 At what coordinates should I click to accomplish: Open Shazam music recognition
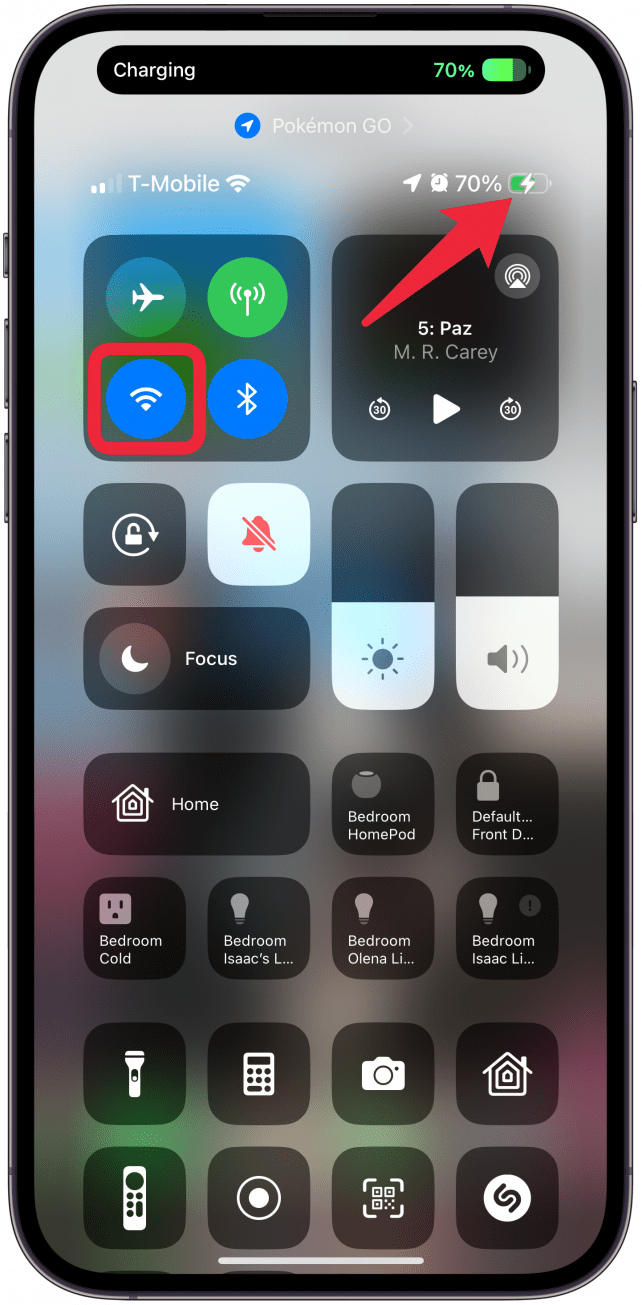coord(507,1198)
